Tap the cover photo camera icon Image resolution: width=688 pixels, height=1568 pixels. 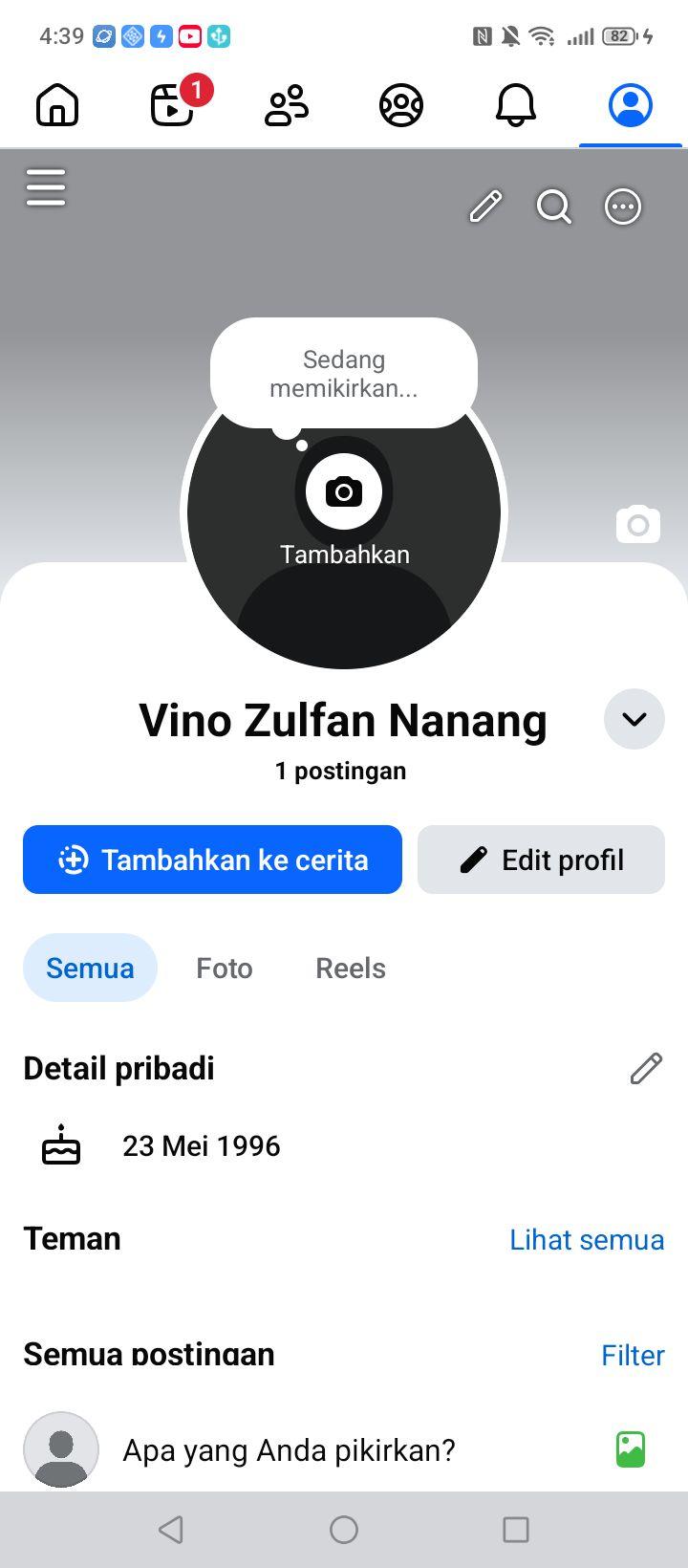click(x=638, y=524)
